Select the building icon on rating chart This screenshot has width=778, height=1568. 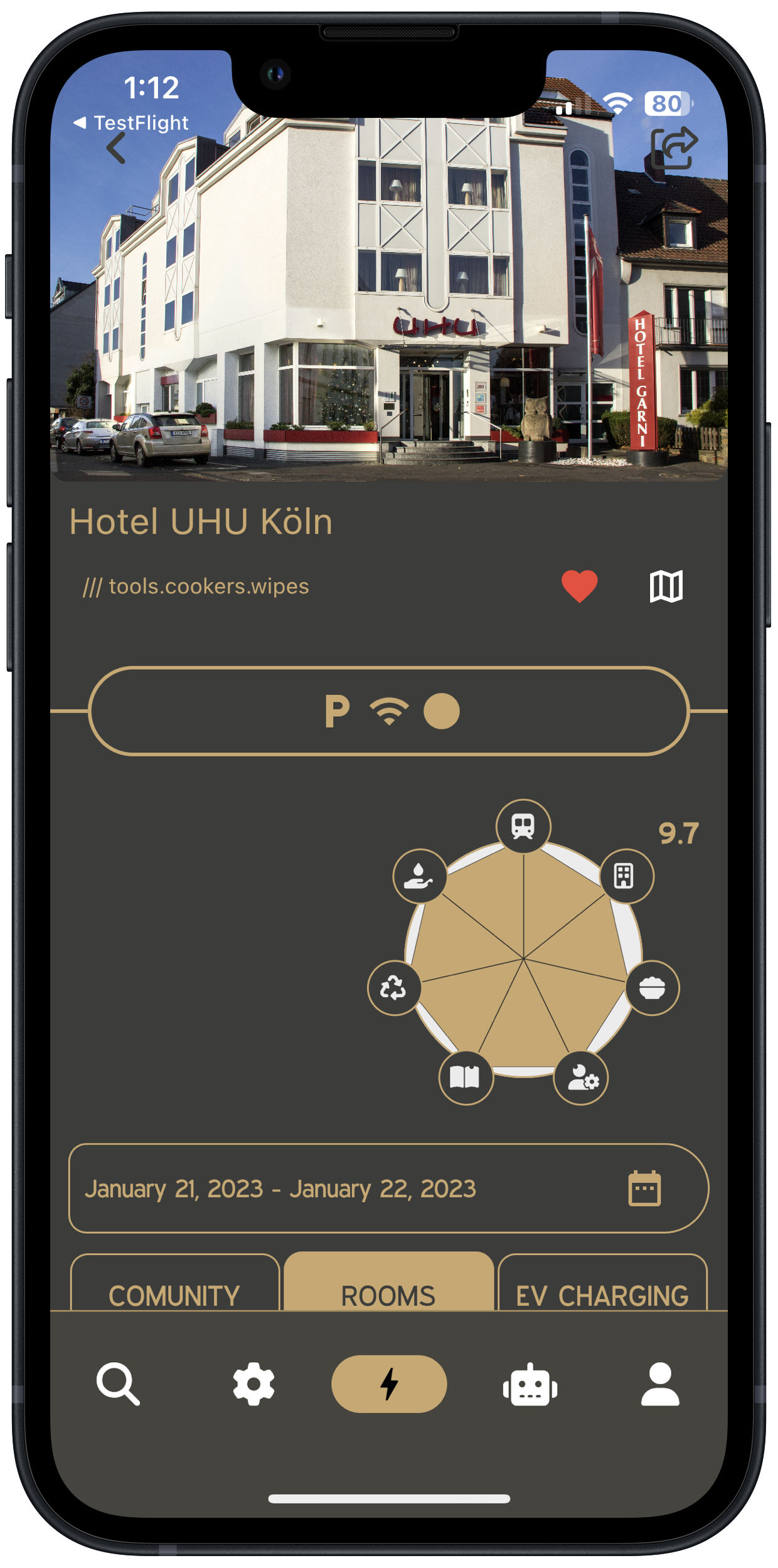[x=626, y=876]
